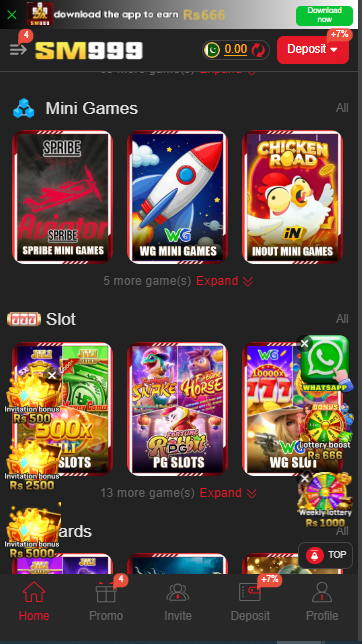Dismiss the download app banner
This screenshot has width=362, height=644.
pos(12,15)
